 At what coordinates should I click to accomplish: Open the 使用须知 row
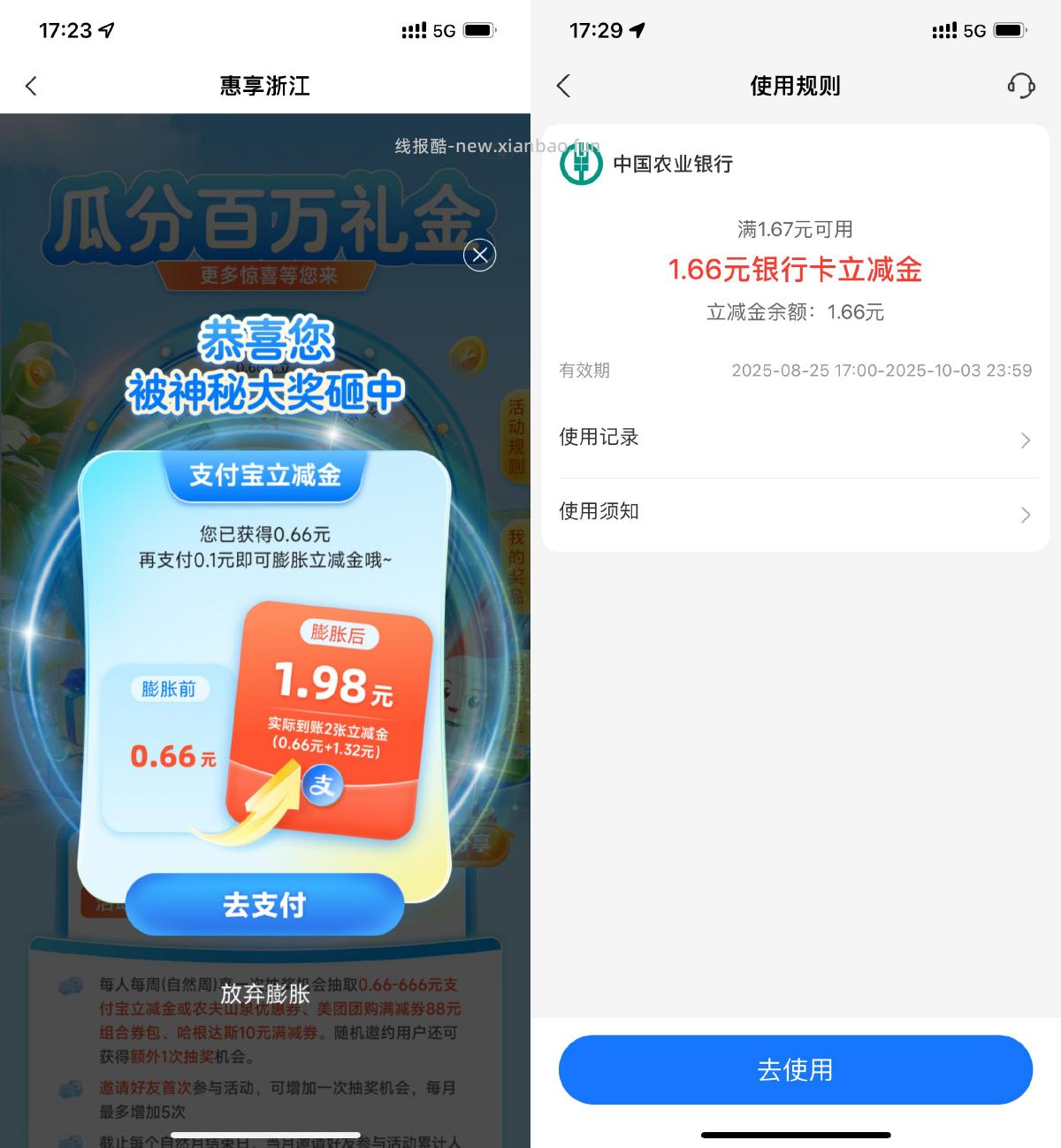(x=794, y=512)
